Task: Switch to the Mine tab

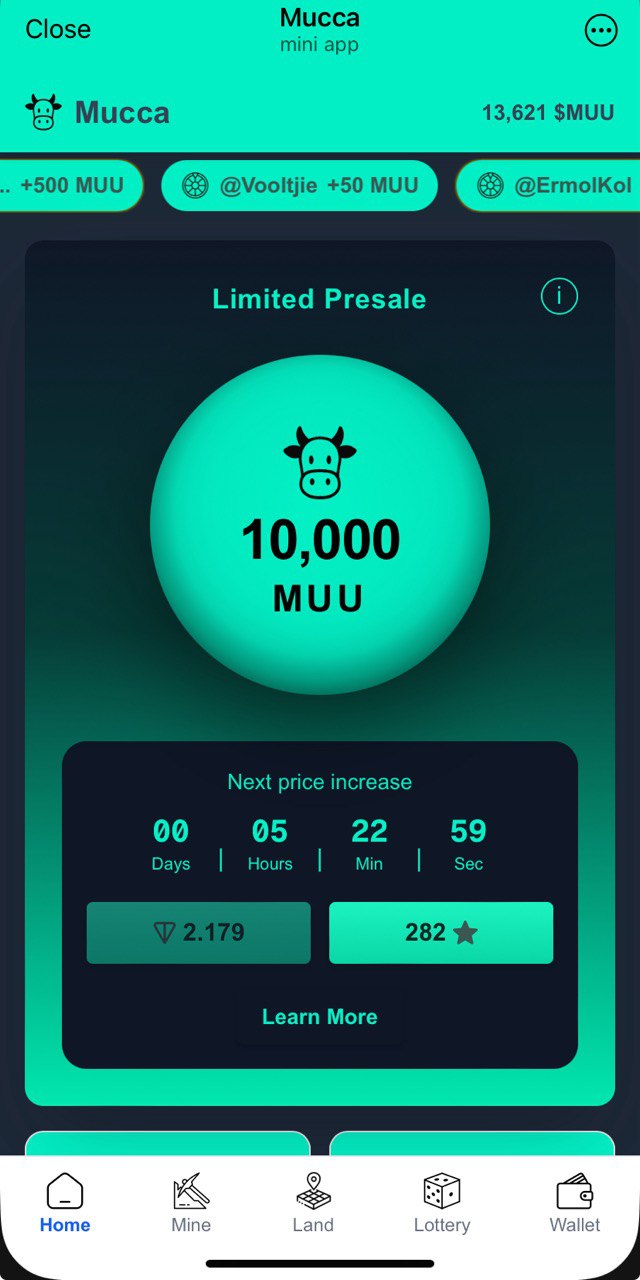Action: 191,1203
